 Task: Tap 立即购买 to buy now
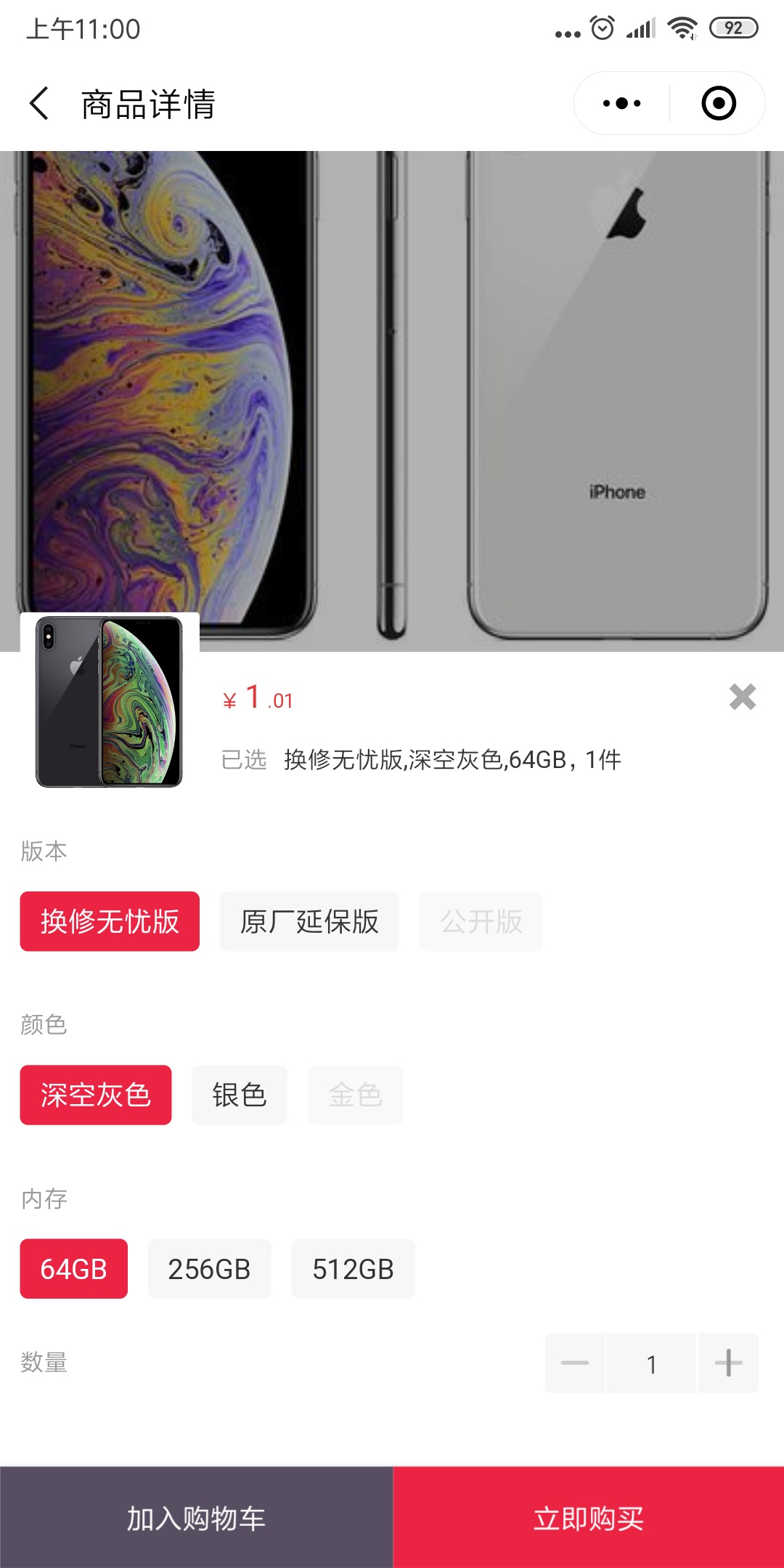(x=589, y=1517)
